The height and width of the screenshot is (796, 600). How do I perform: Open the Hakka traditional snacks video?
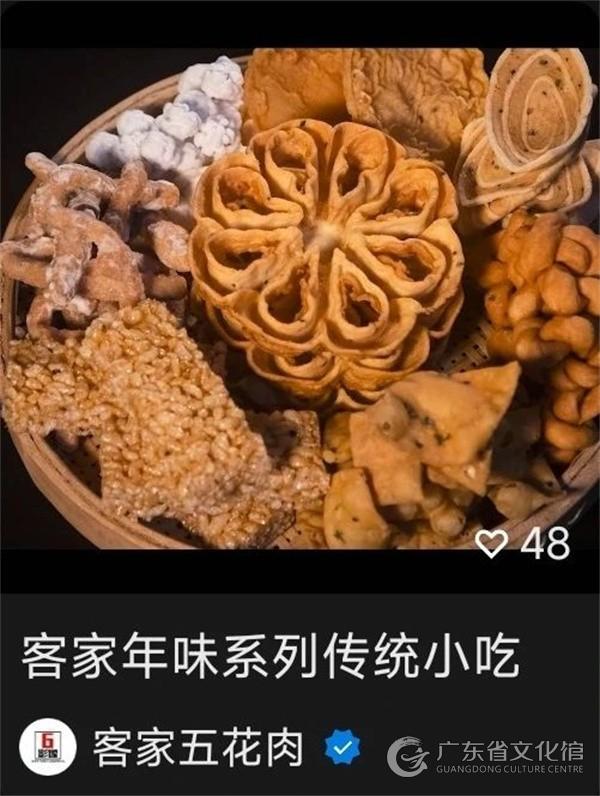coord(300,300)
